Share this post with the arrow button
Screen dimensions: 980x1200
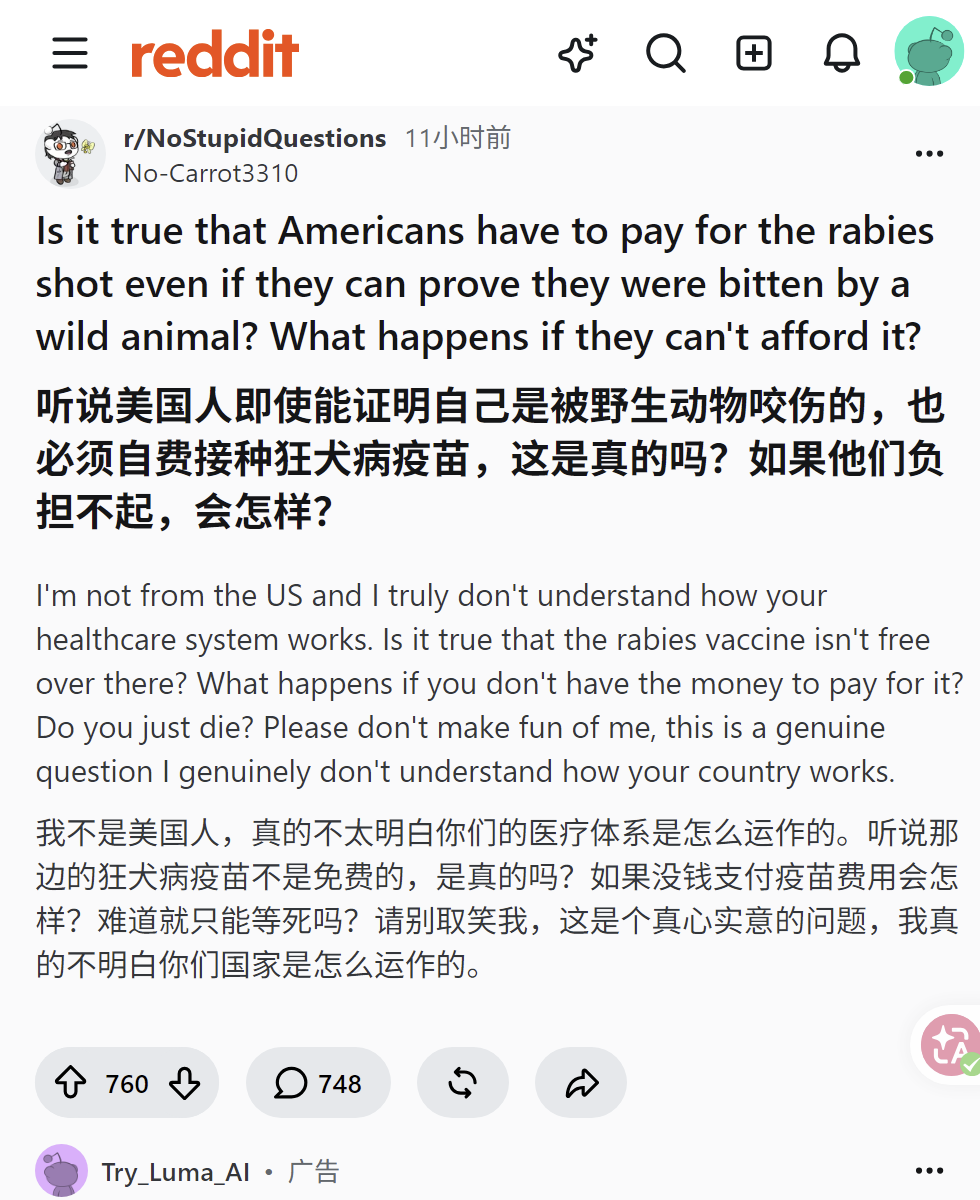pyautogui.click(x=581, y=1083)
